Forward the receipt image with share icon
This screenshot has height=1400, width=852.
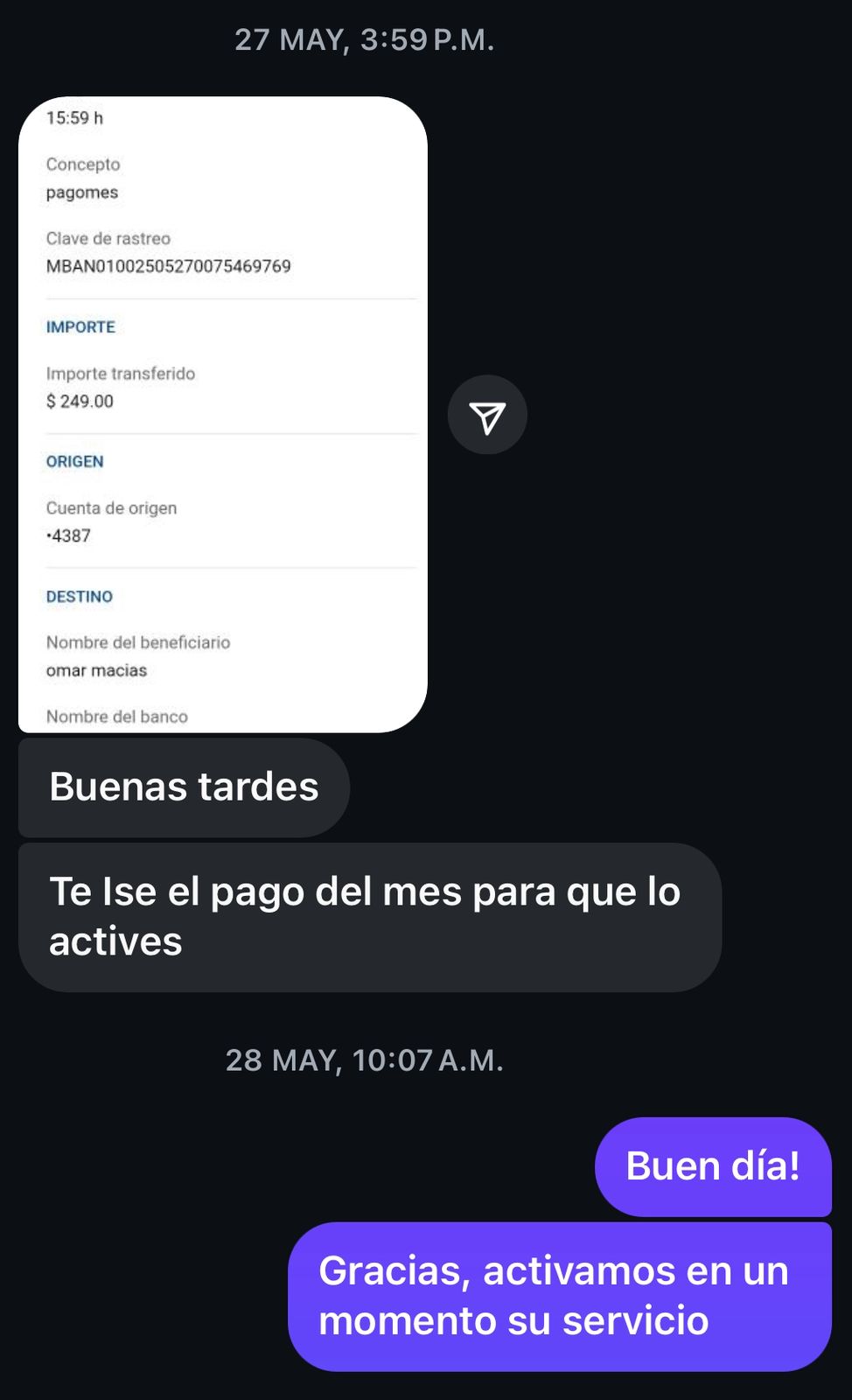point(487,416)
